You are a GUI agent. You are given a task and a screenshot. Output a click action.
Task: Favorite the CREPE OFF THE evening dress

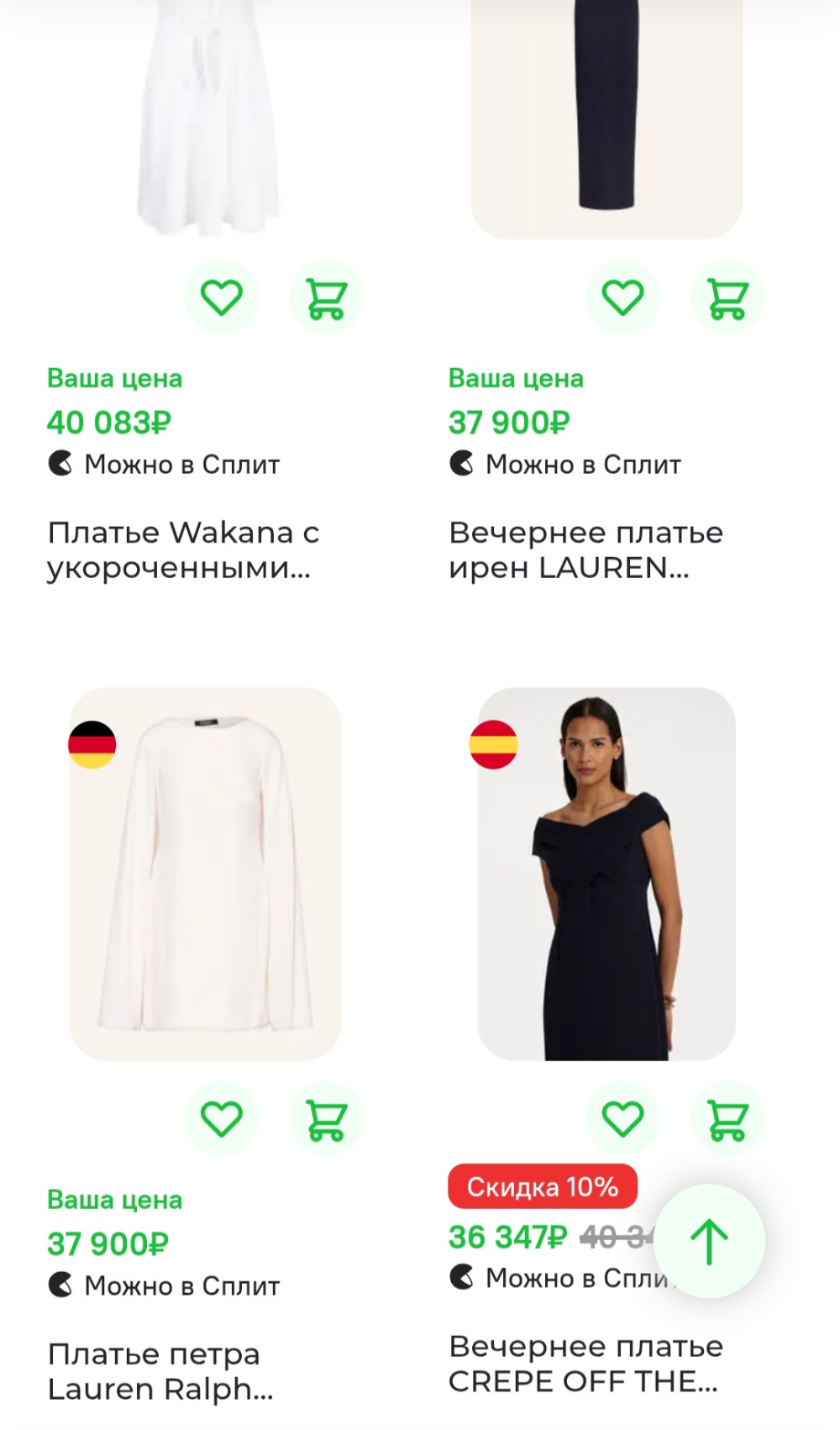coord(622,1119)
